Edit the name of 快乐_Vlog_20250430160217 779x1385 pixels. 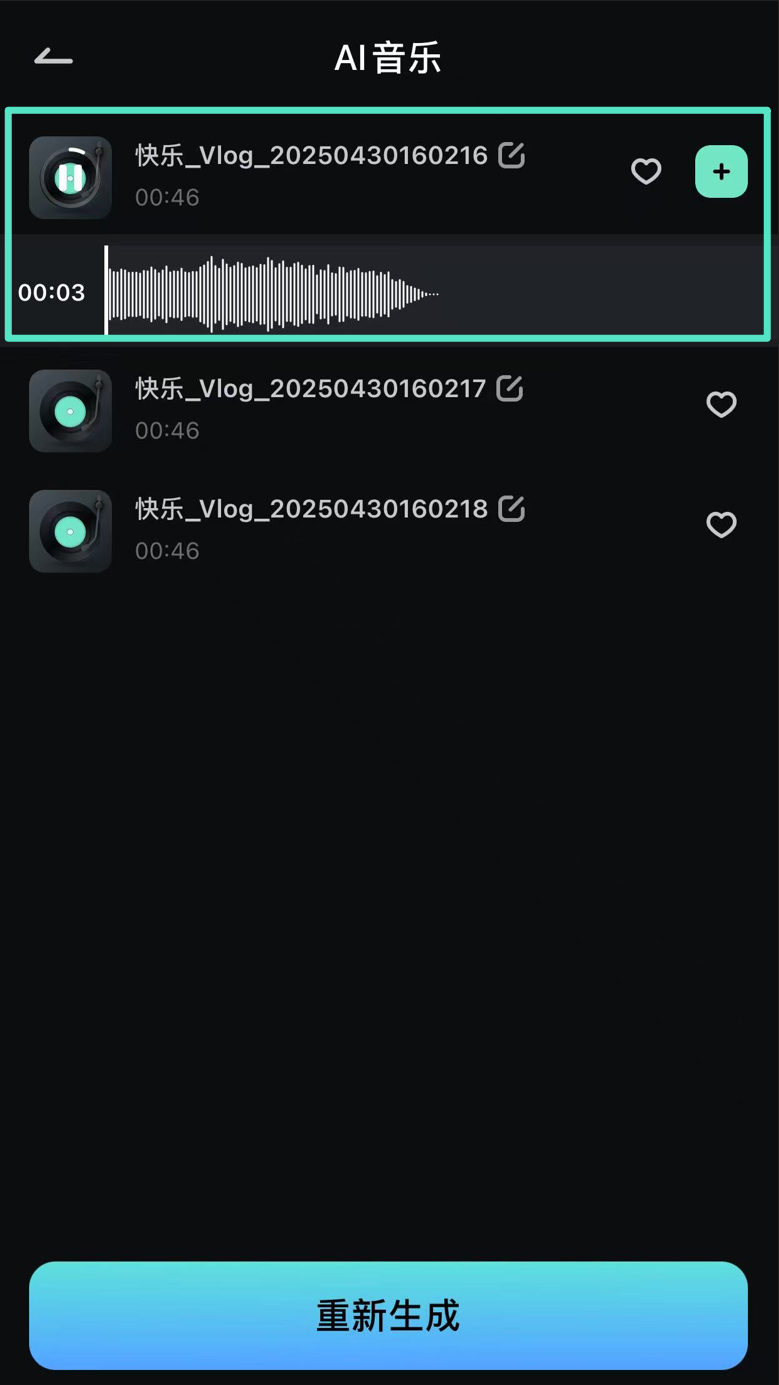click(510, 388)
